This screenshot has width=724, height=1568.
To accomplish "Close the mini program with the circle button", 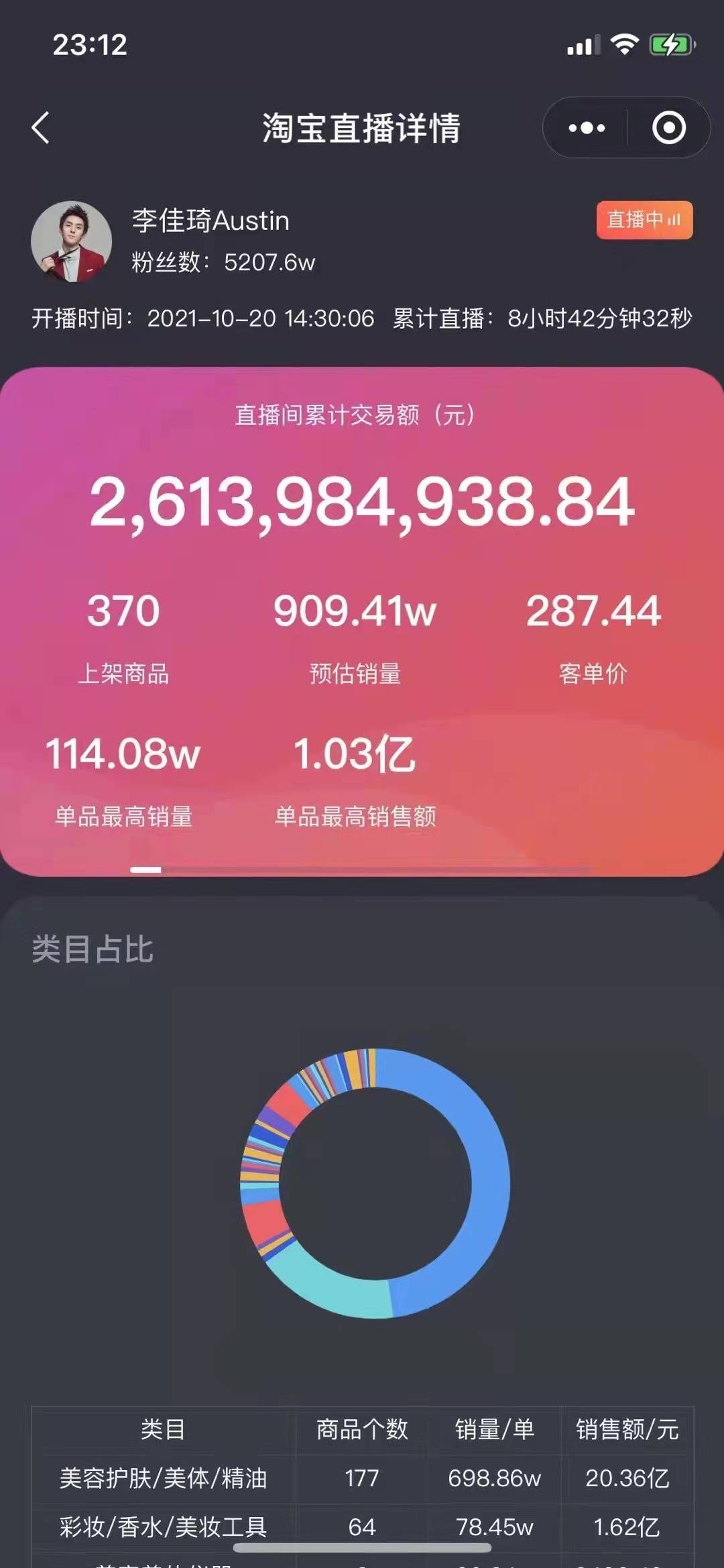I will point(668,127).
